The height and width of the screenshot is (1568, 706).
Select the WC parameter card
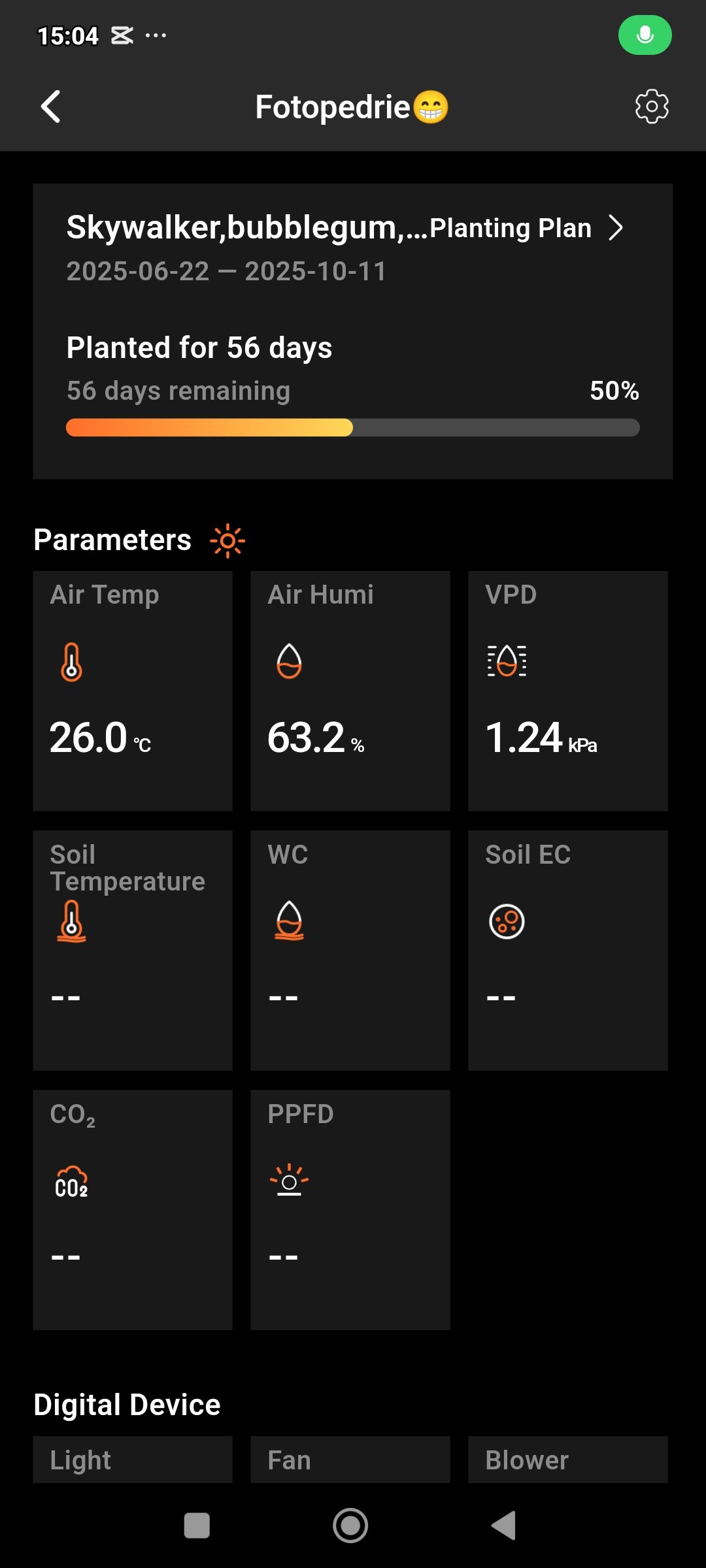(350, 951)
